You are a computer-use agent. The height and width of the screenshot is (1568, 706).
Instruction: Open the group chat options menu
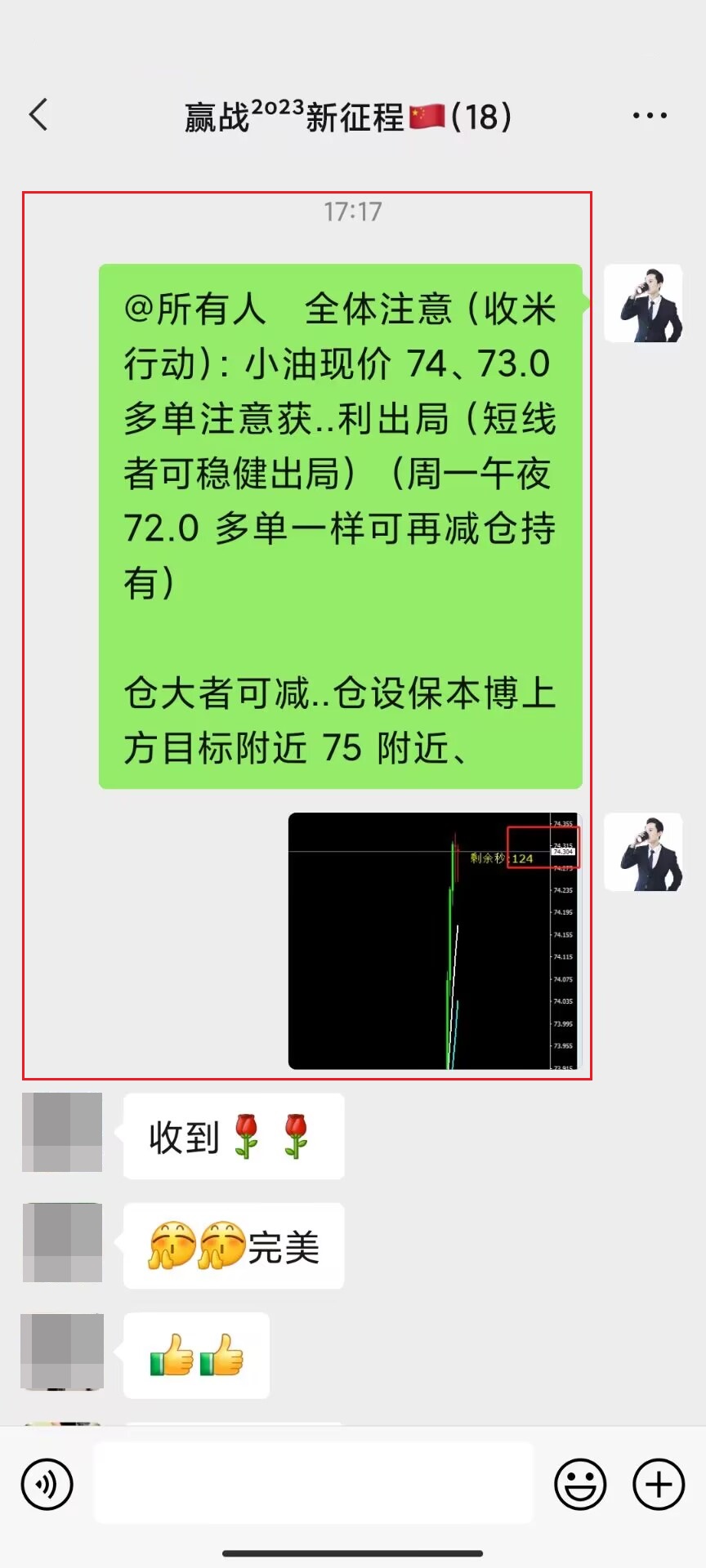[650, 116]
